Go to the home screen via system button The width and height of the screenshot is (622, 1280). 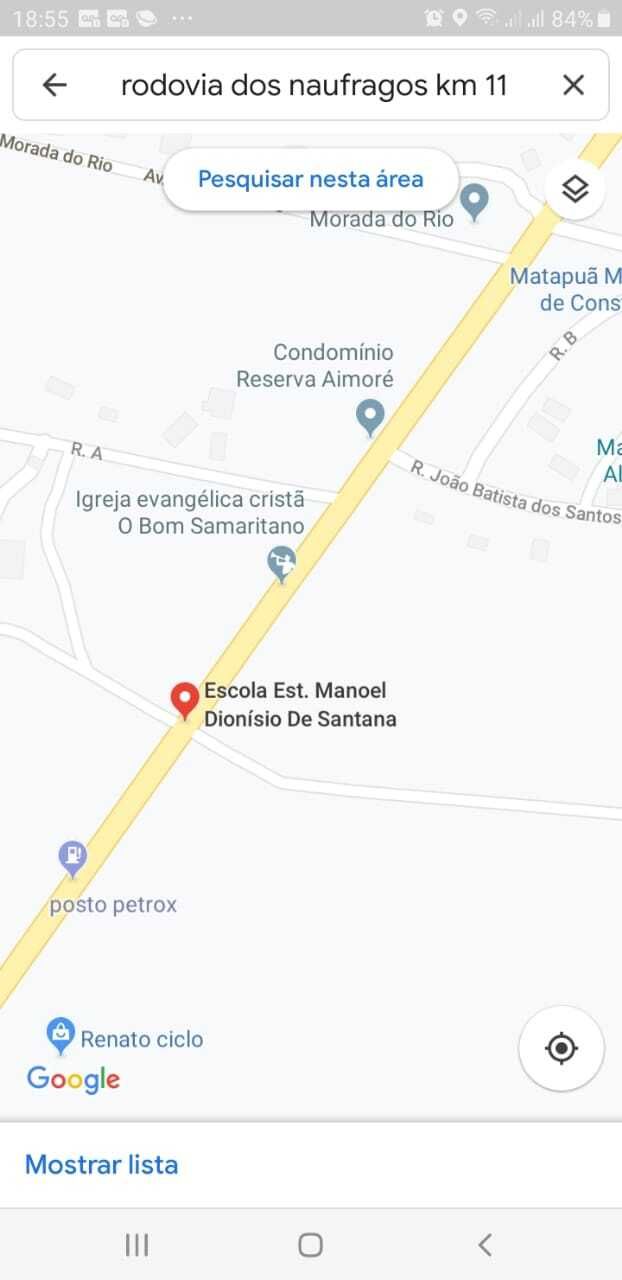coord(310,1244)
